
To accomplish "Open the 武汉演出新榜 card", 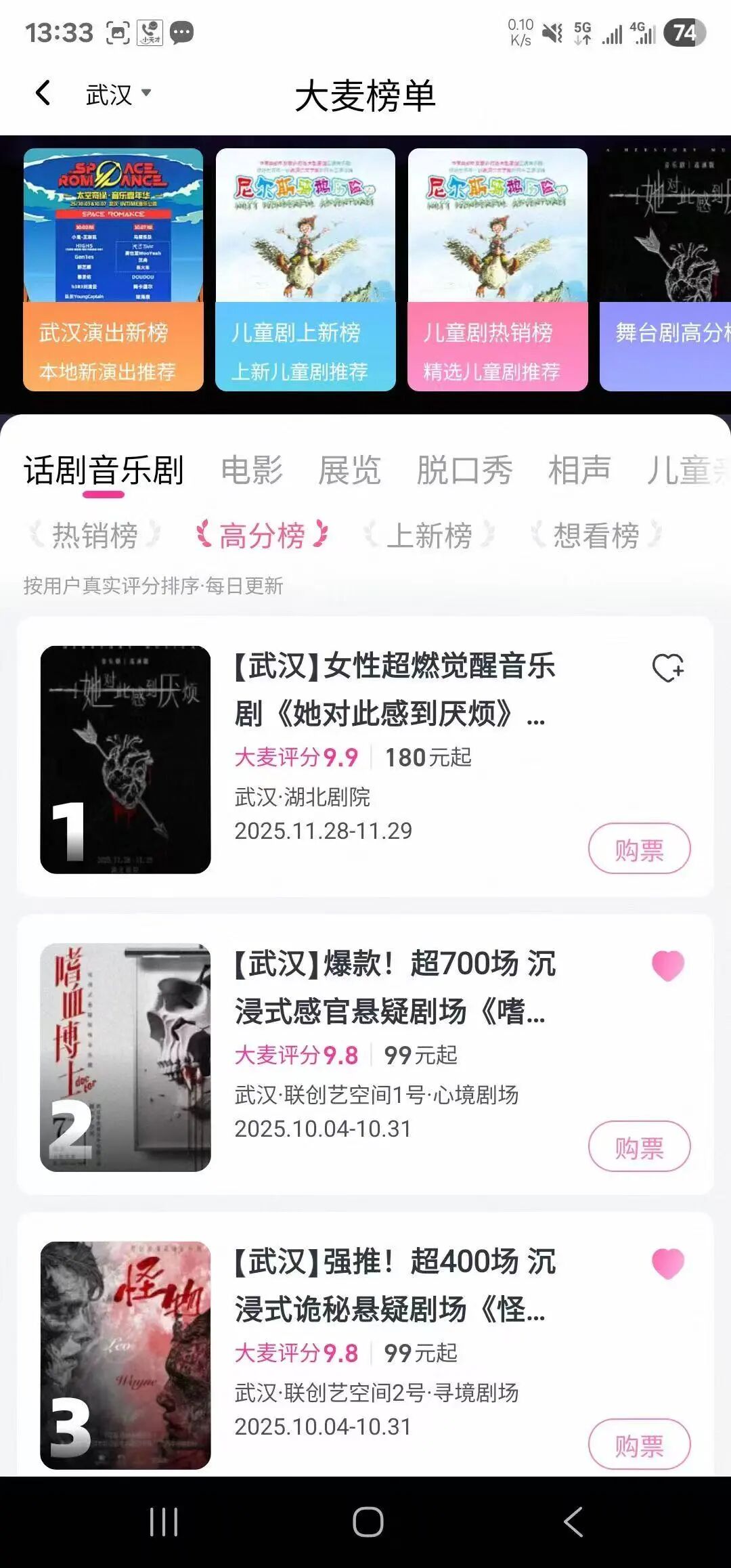I will tap(113, 269).
